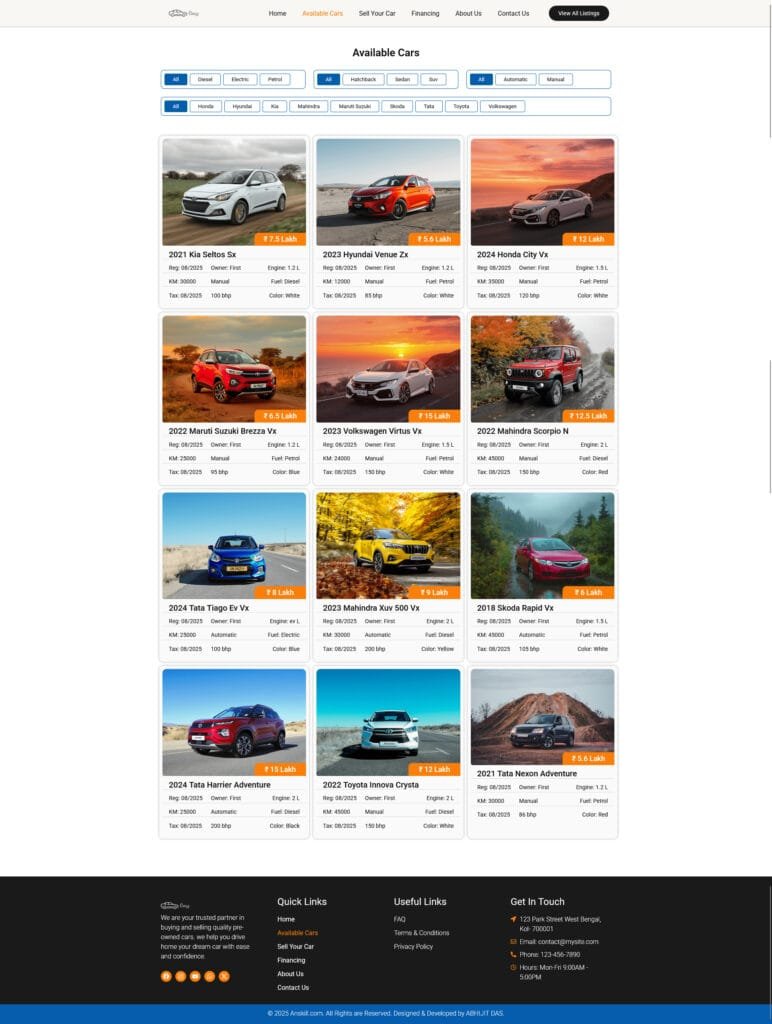Select the Manual transmission filter
Screen dimensions: 772x1024
point(556,79)
